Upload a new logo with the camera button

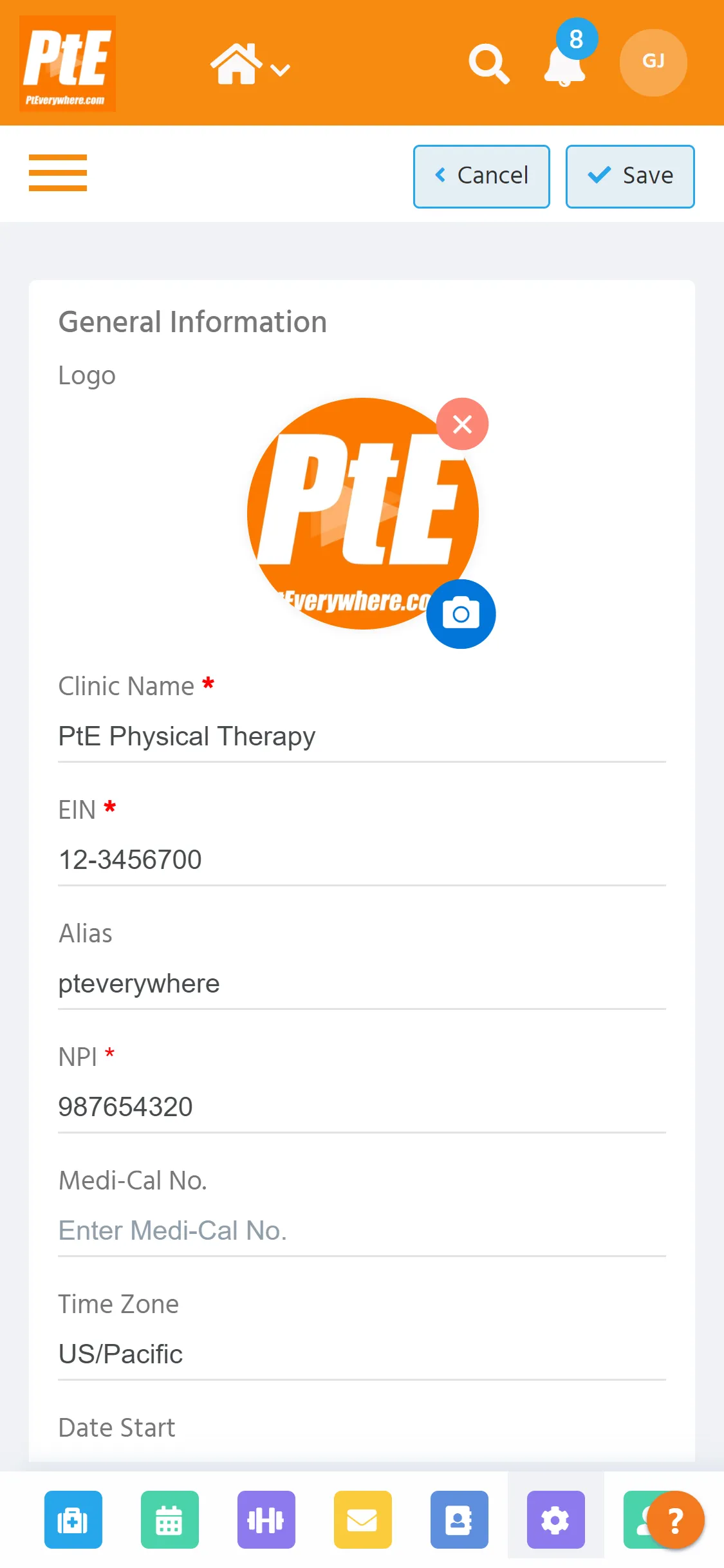(x=461, y=614)
